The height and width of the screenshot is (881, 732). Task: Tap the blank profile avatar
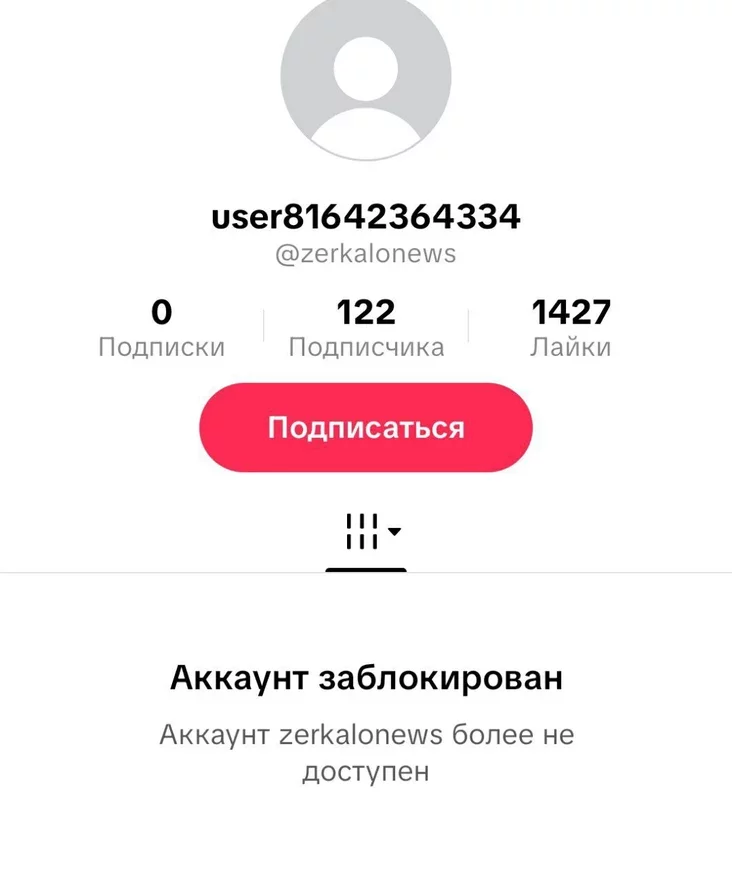pyautogui.click(x=366, y=78)
